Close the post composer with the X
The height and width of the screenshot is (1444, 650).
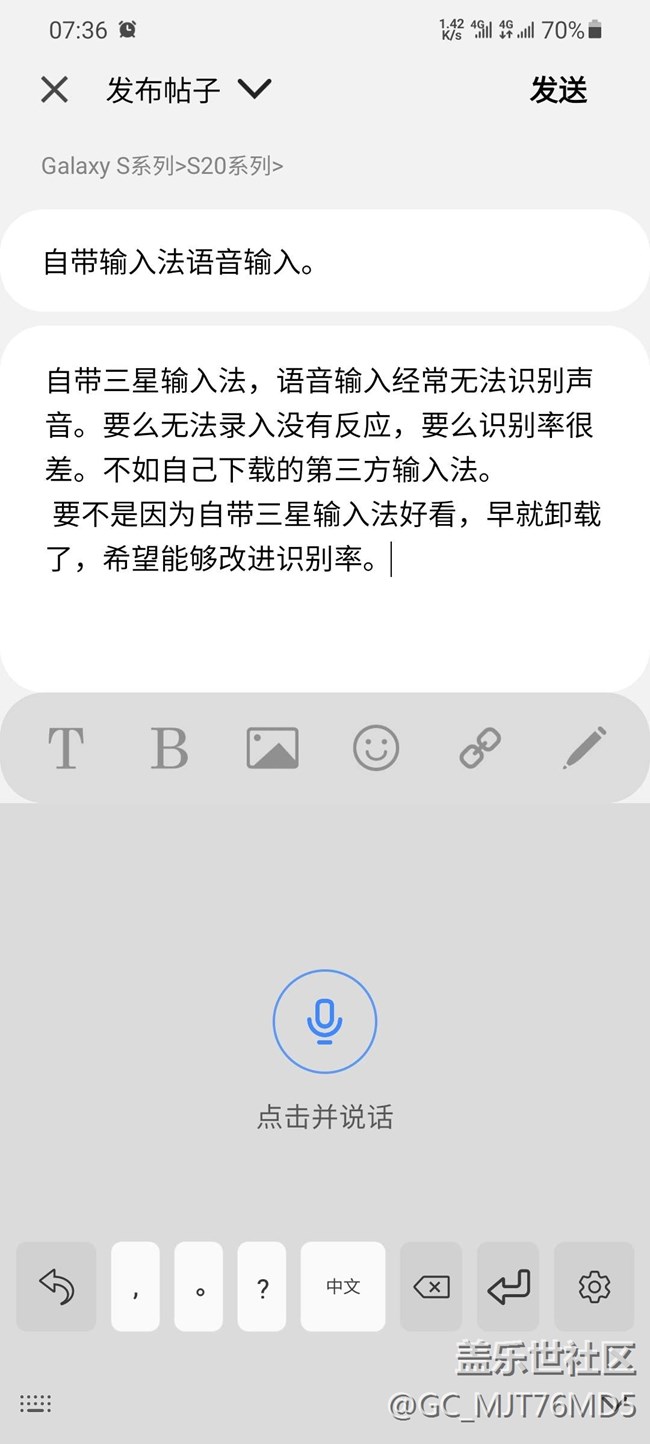[54, 90]
